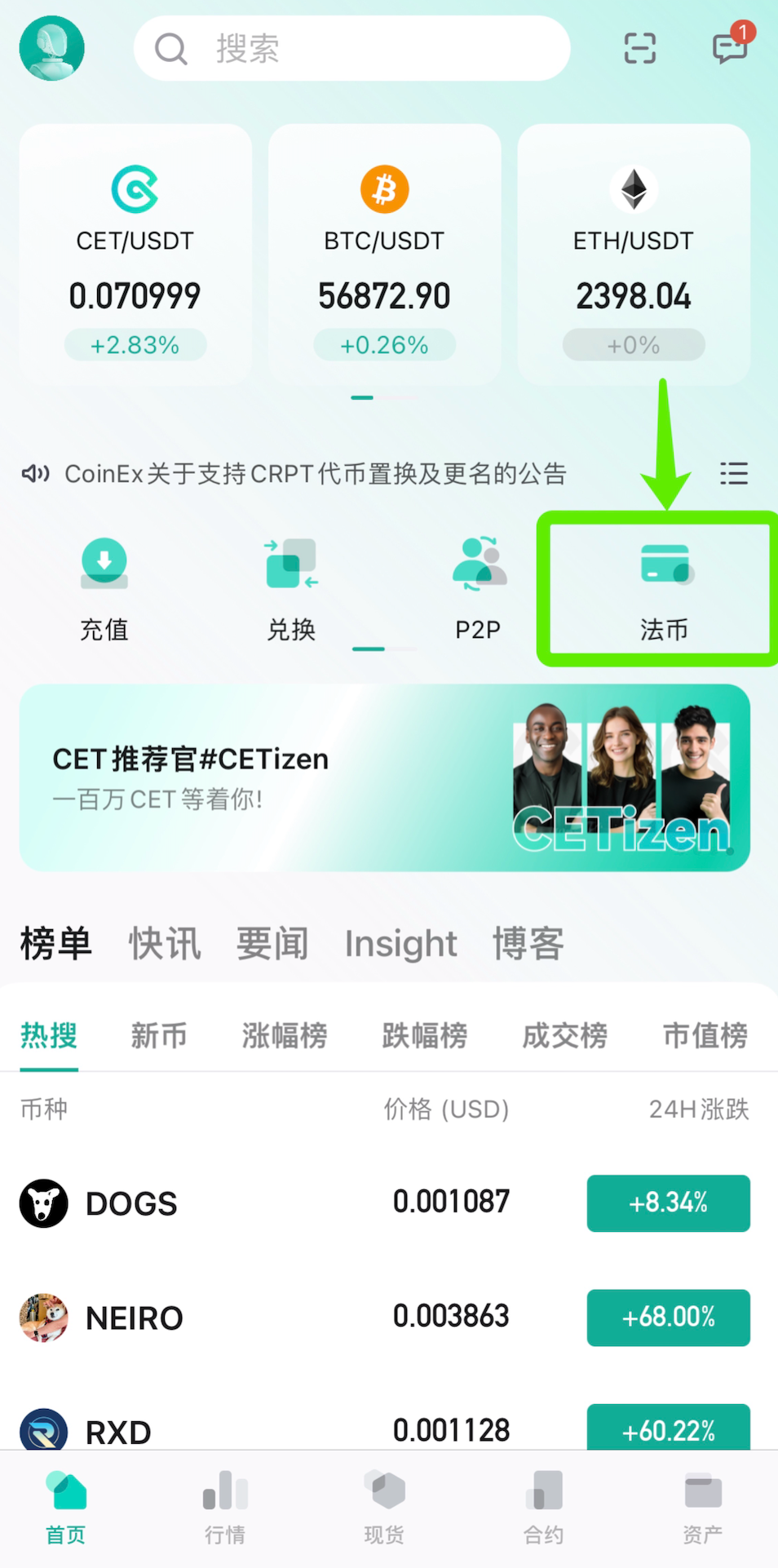The height and width of the screenshot is (1568, 778).
Task: Open the NEIRO coin row
Action: tap(384, 1318)
